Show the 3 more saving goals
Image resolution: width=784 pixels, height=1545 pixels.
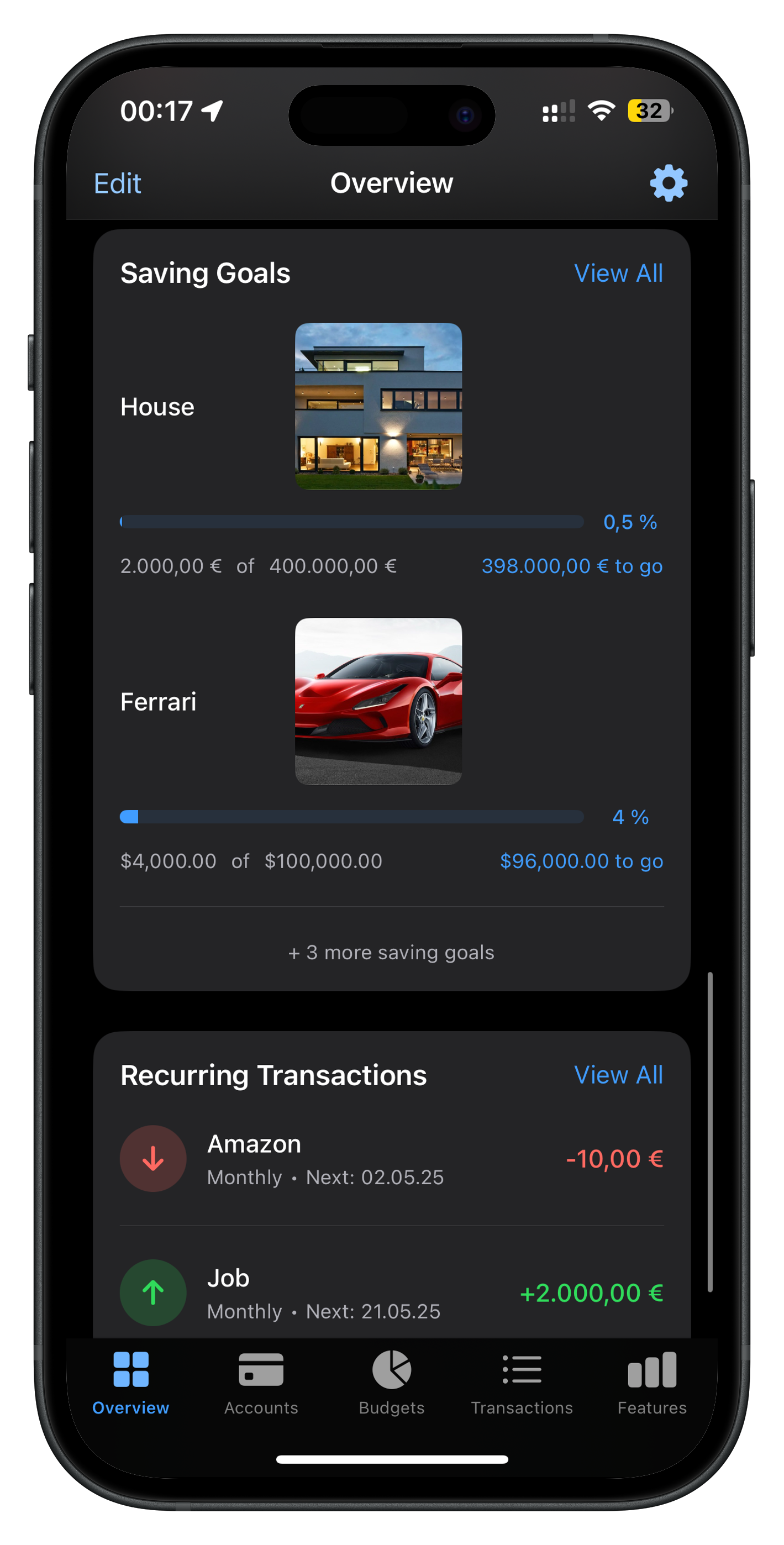click(x=391, y=953)
